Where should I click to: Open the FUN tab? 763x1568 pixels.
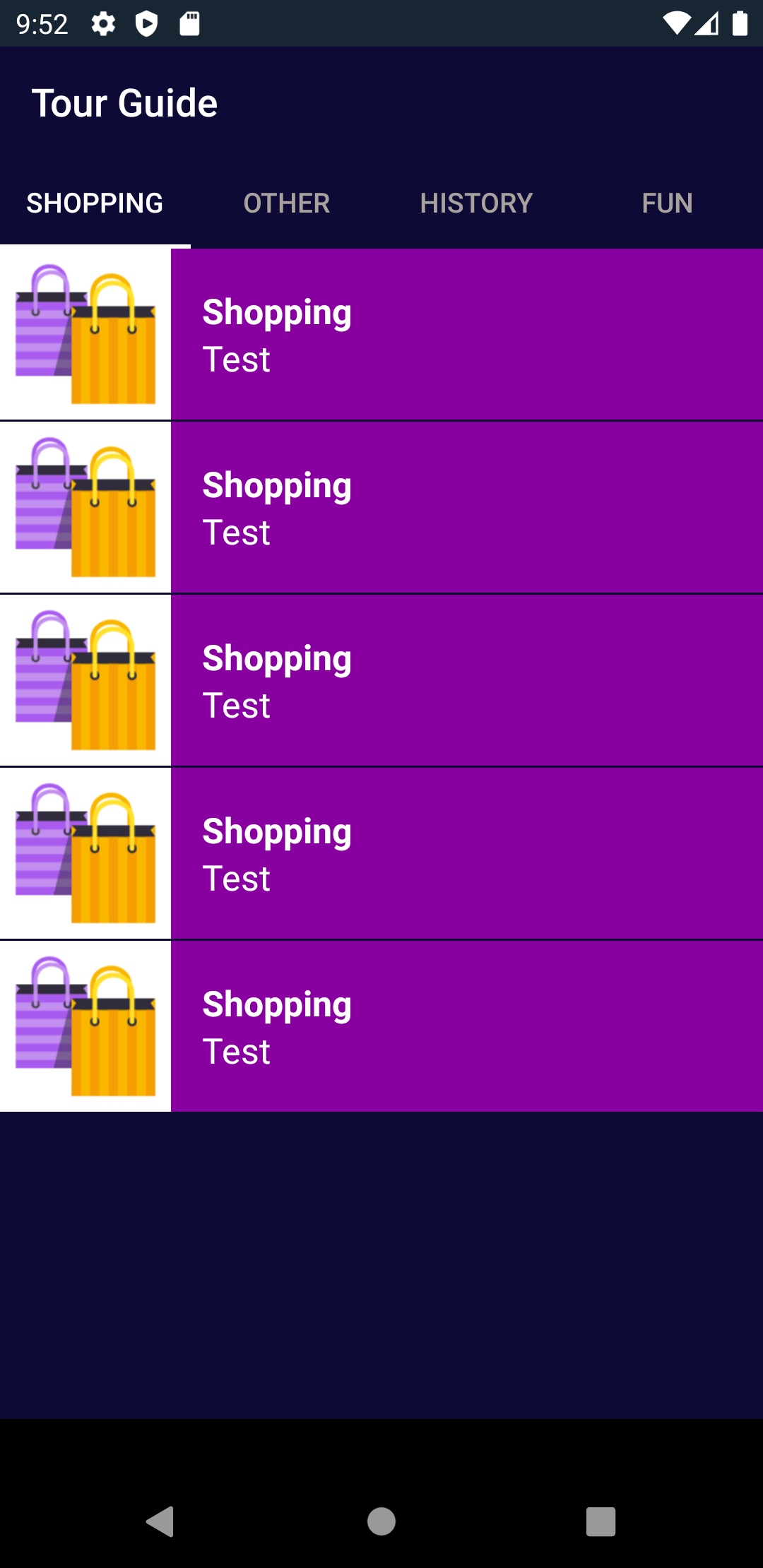[666, 203]
